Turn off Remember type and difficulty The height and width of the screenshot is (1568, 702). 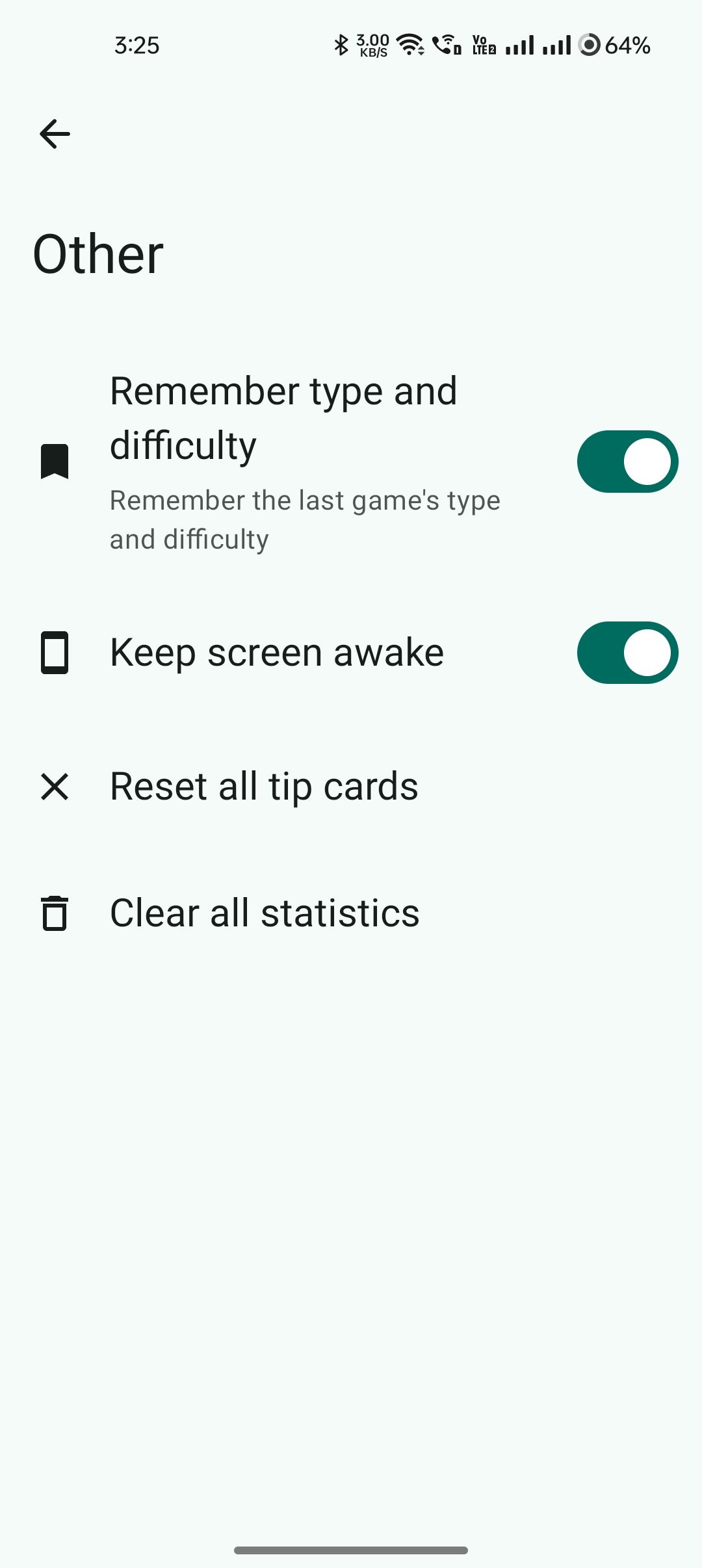[627, 462]
